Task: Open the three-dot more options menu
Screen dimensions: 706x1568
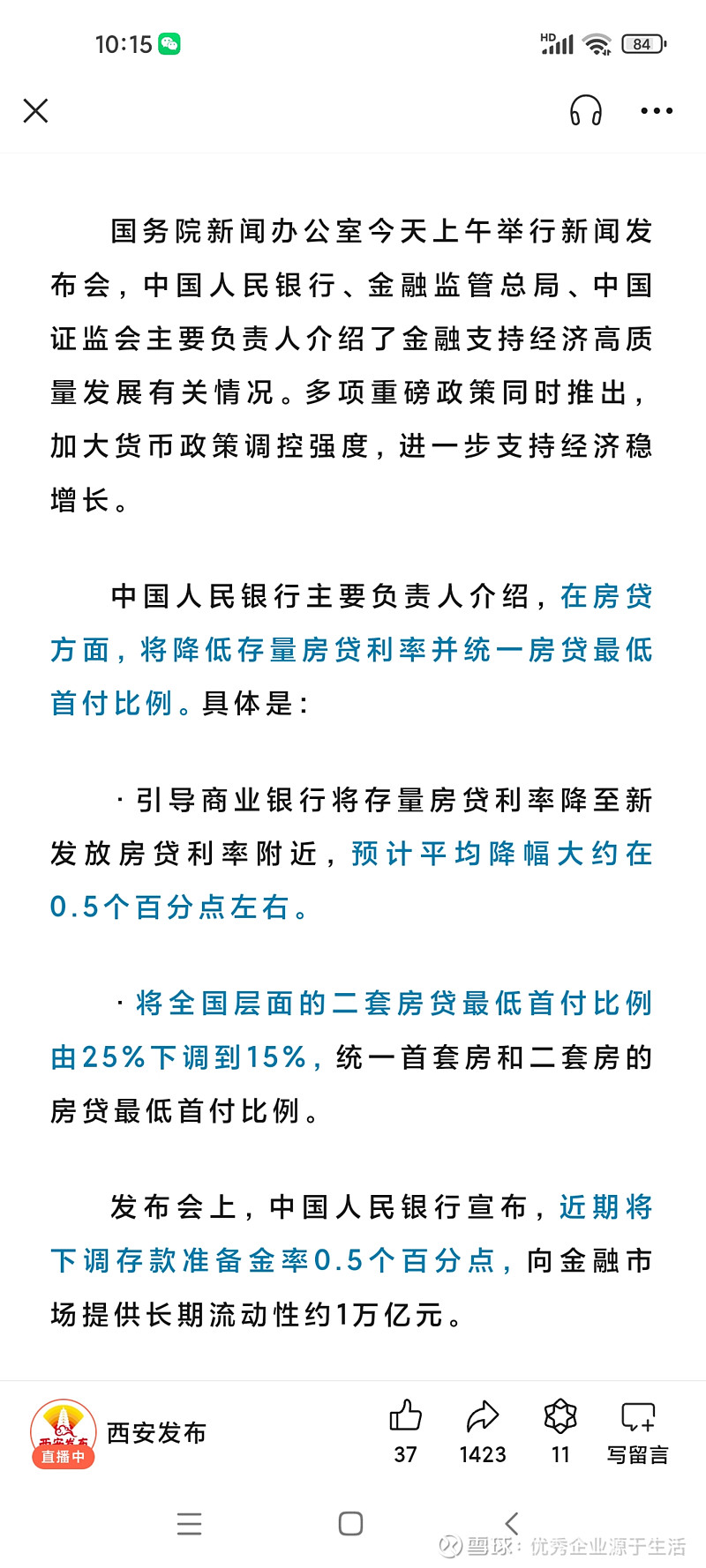Action: [656, 111]
